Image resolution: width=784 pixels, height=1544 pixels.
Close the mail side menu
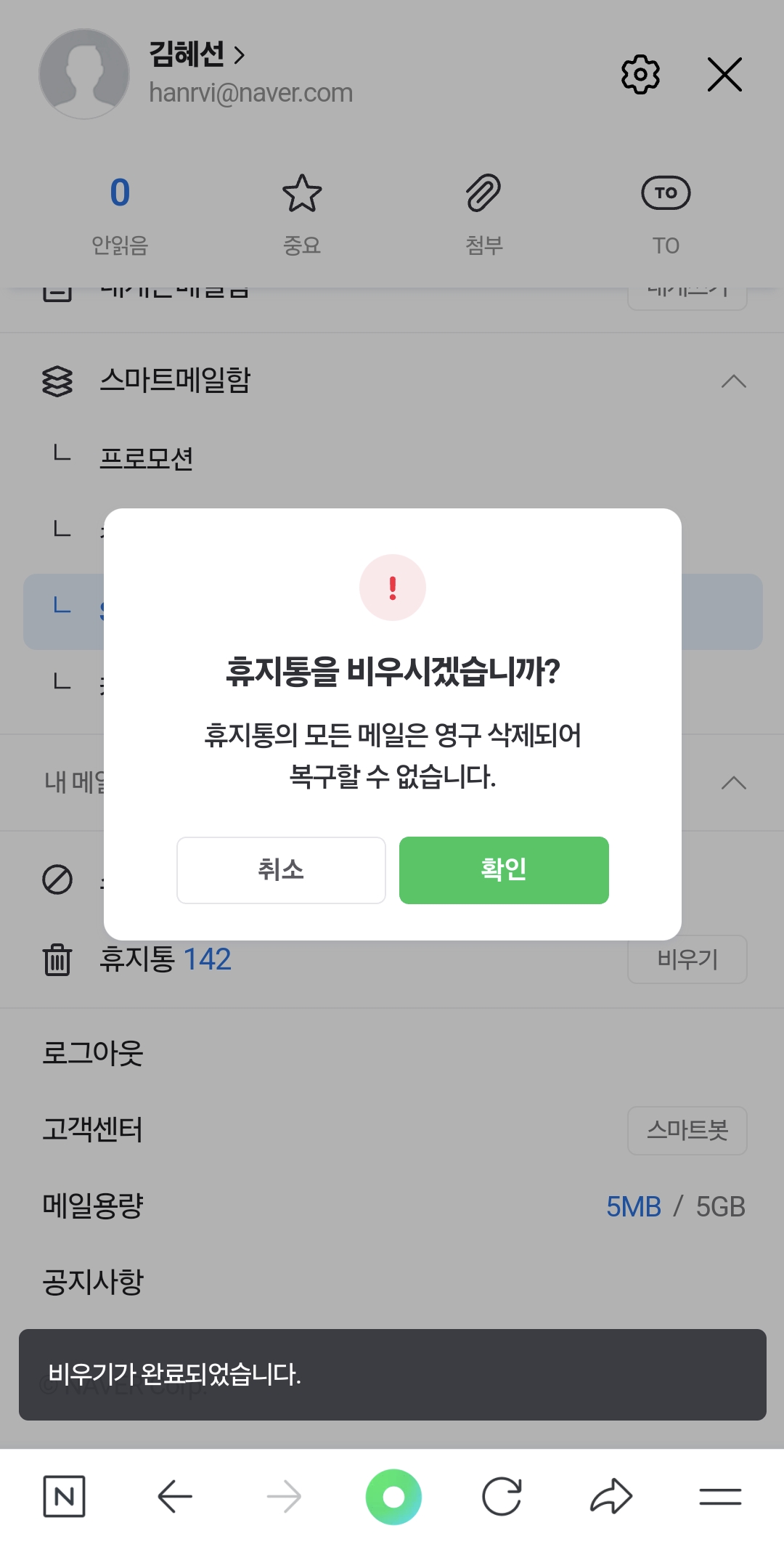point(724,74)
